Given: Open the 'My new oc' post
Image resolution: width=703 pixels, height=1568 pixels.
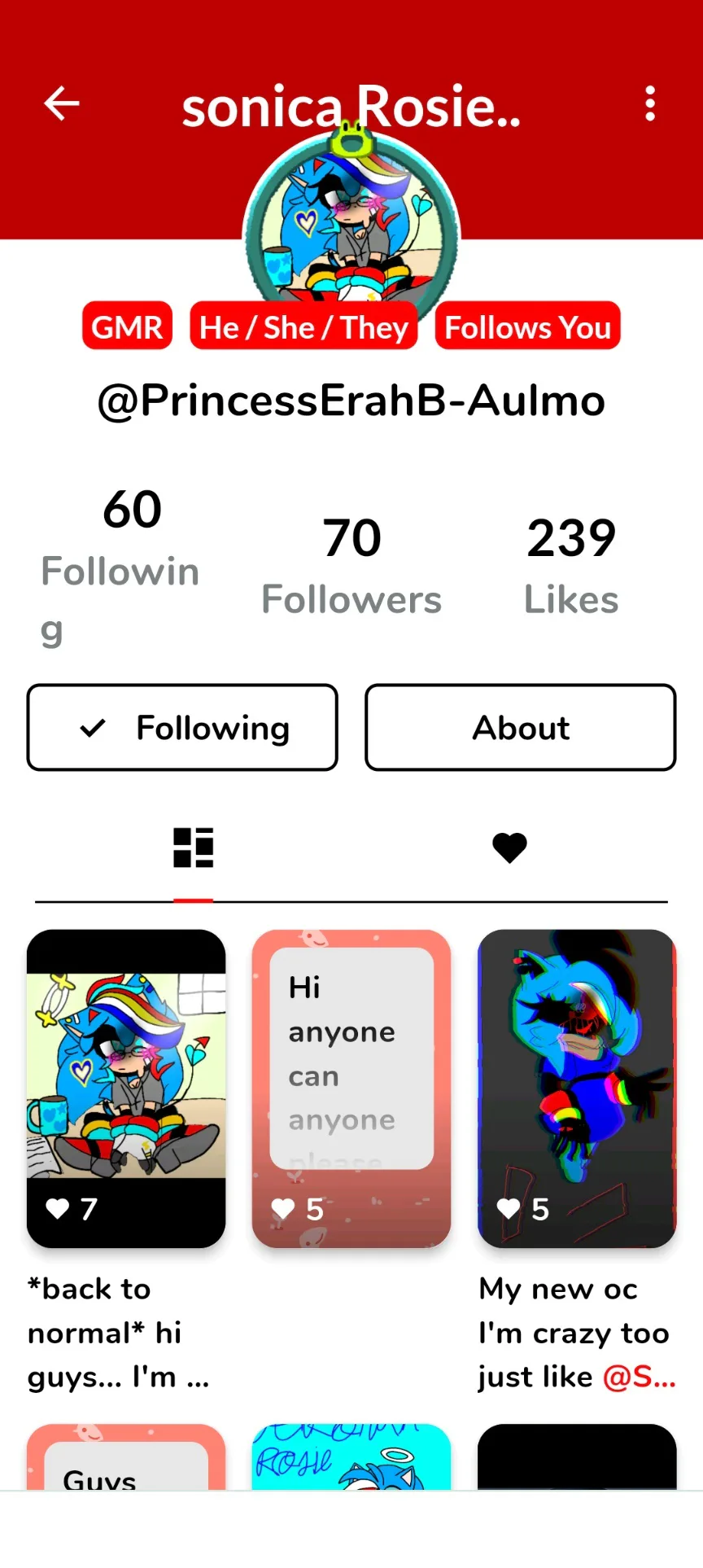Looking at the screenshot, I should click(x=577, y=1088).
